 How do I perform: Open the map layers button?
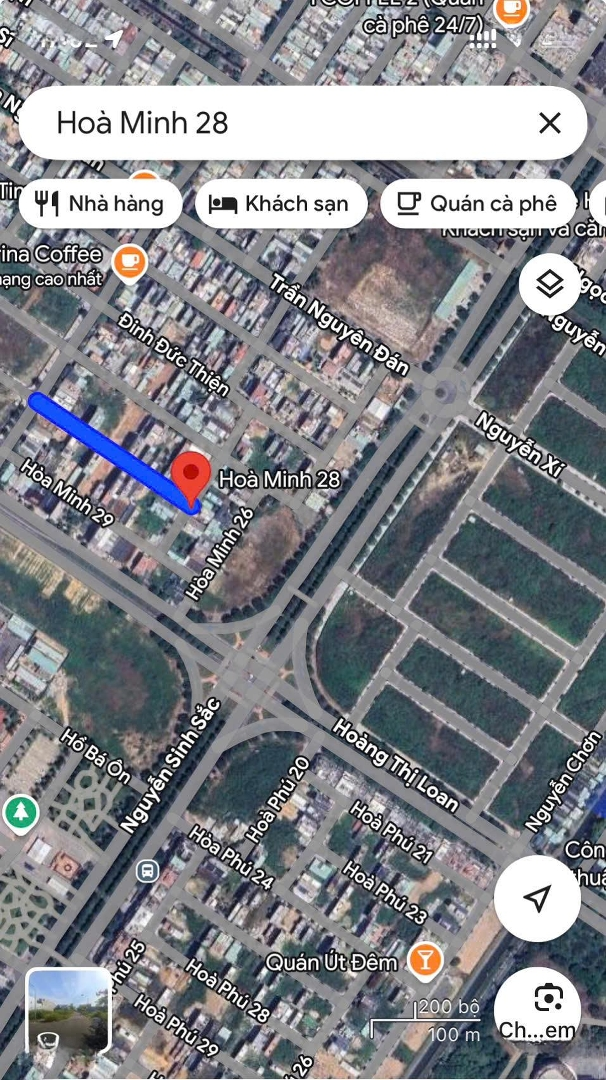tap(549, 285)
